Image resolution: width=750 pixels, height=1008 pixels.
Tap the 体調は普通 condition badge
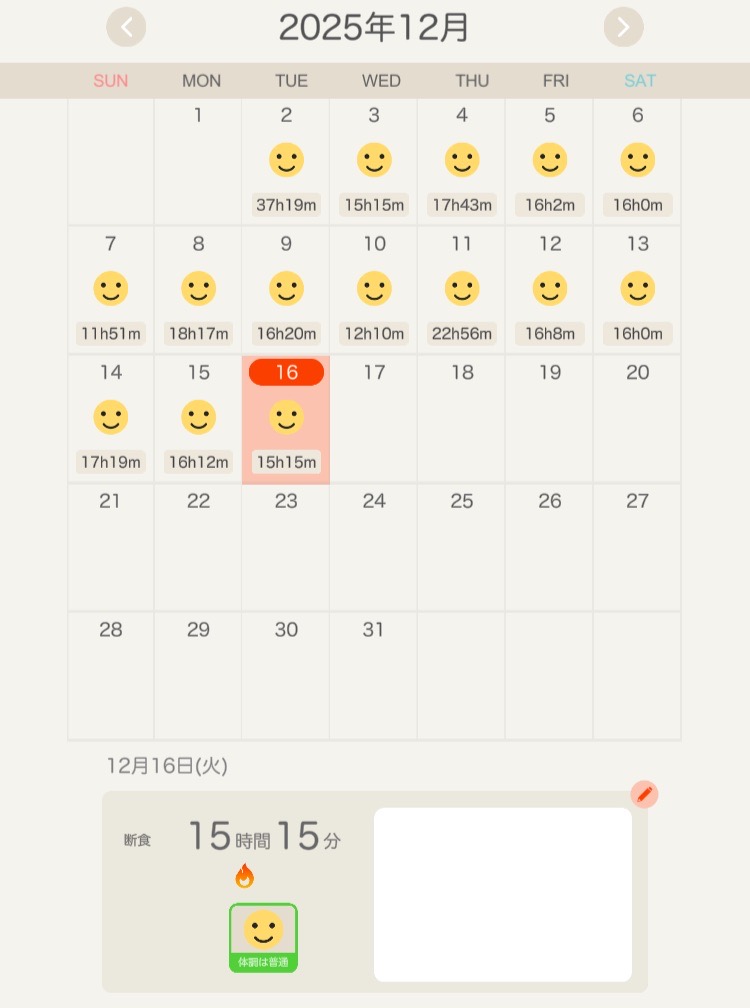pyautogui.click(x=263, y=938)
